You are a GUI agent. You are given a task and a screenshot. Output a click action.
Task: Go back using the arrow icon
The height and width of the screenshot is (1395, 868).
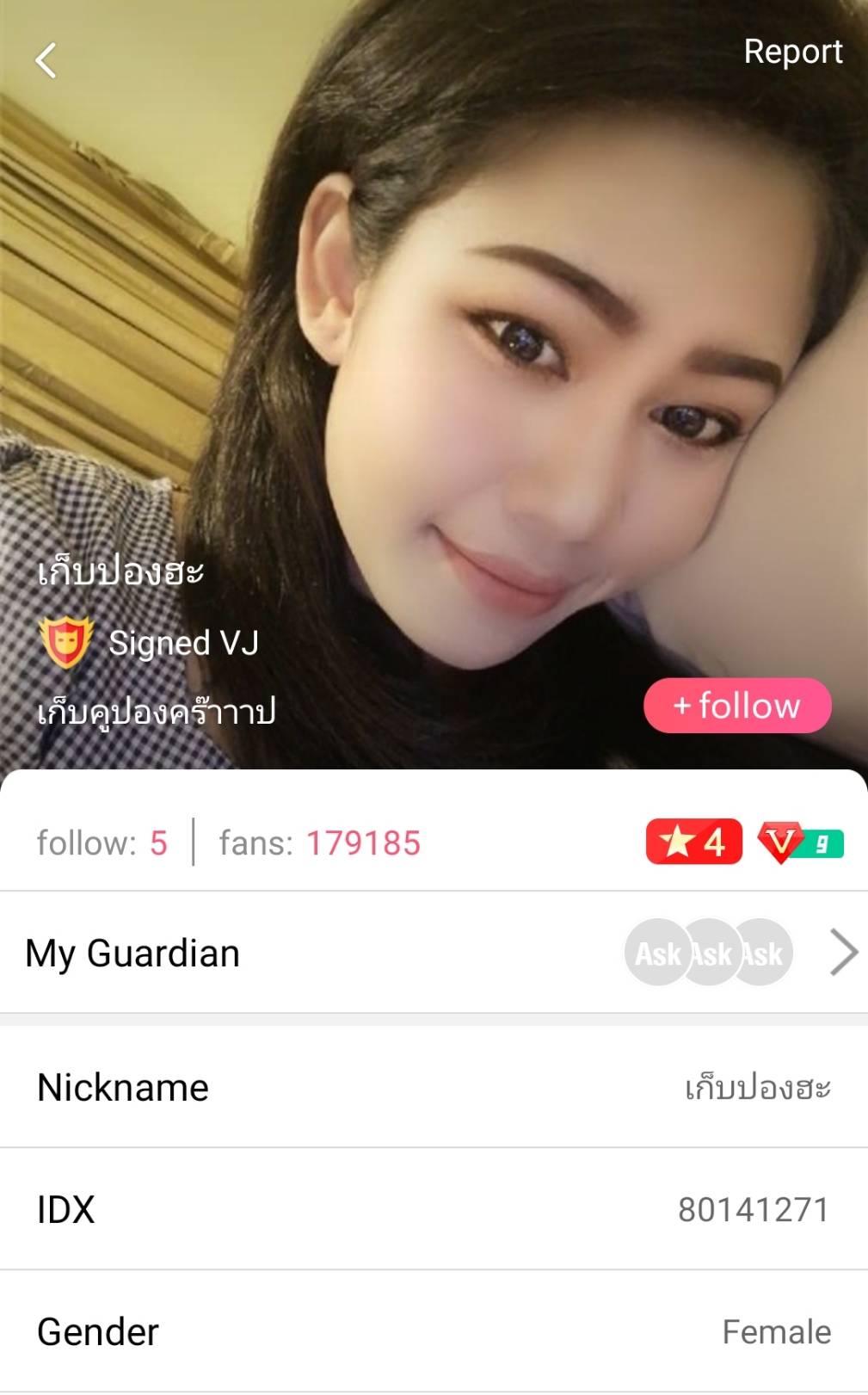pos(46,60)
